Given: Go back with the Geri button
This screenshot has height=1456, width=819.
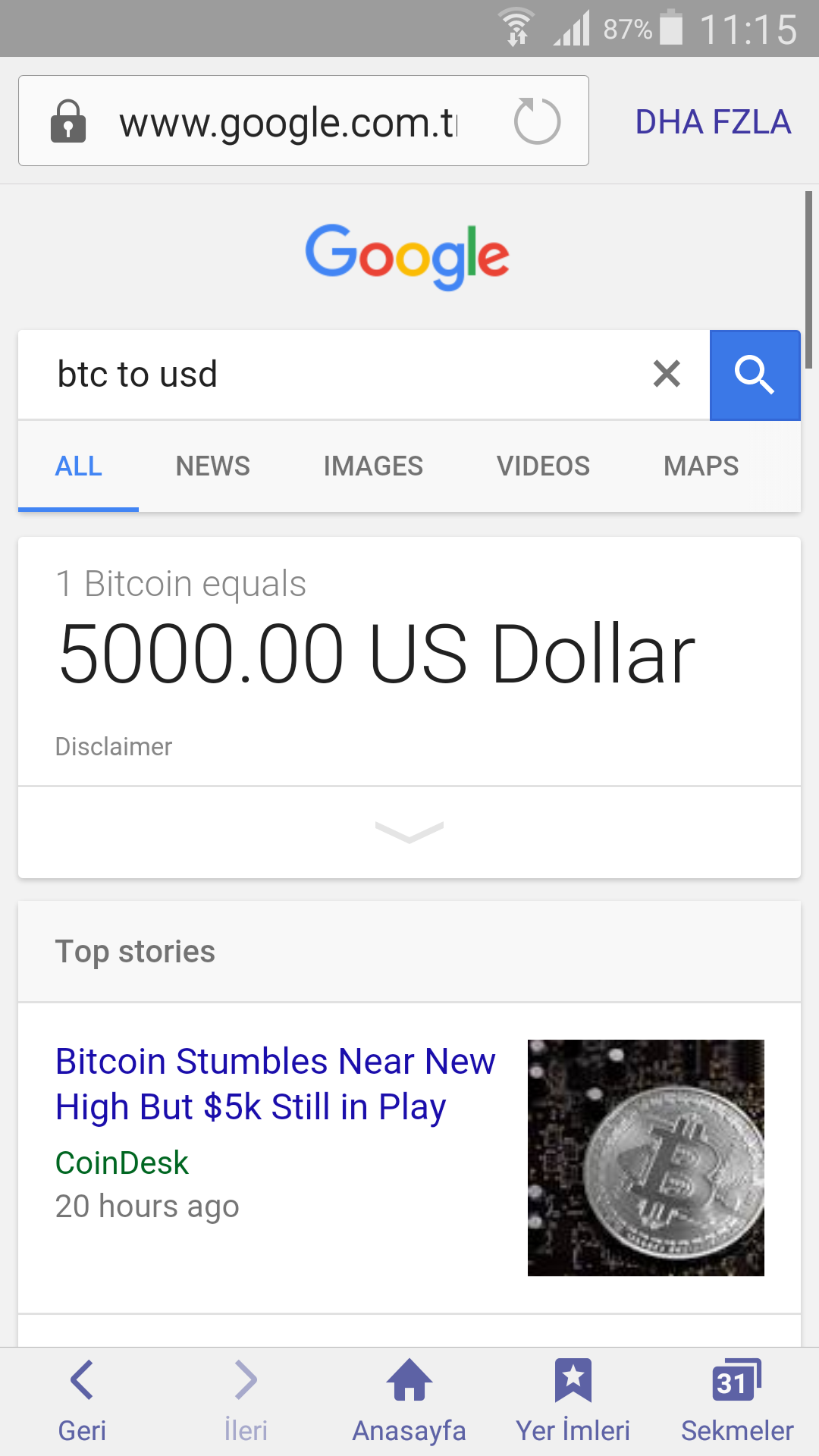Looking at the screenshot, I should click(82, 1401).
